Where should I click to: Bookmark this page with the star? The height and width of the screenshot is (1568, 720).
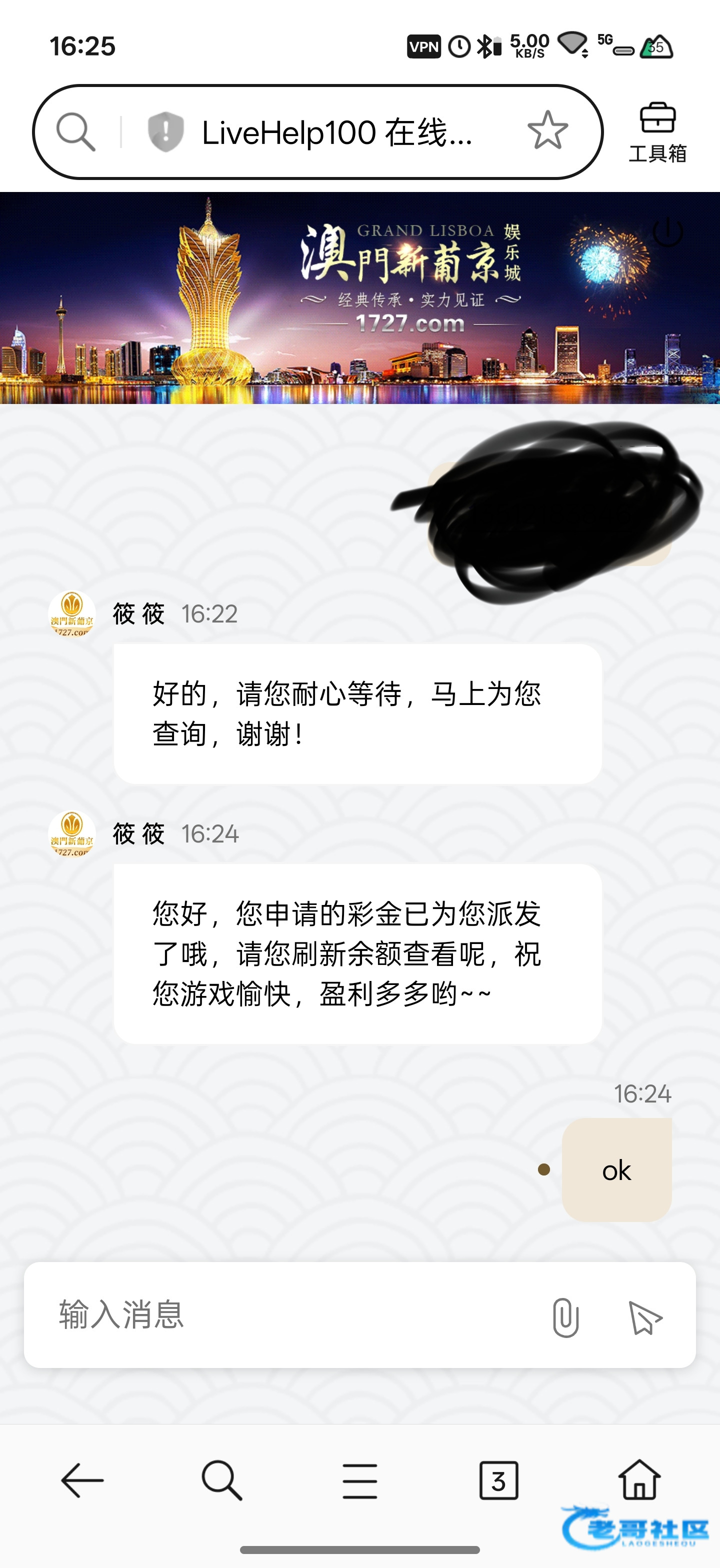pyautogui.click(x=547, y=130)
